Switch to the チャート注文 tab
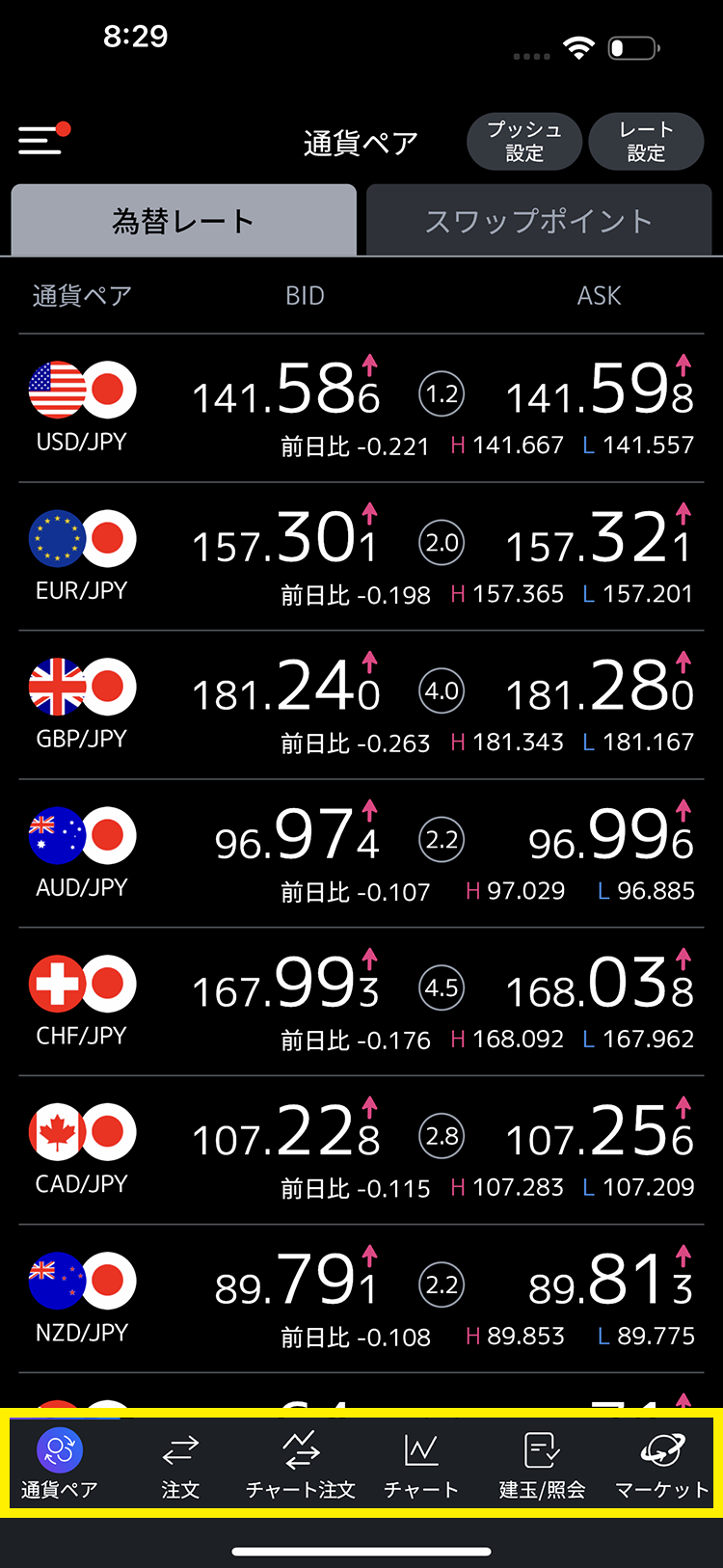The image size is (723, 1568). point(301,1464)
